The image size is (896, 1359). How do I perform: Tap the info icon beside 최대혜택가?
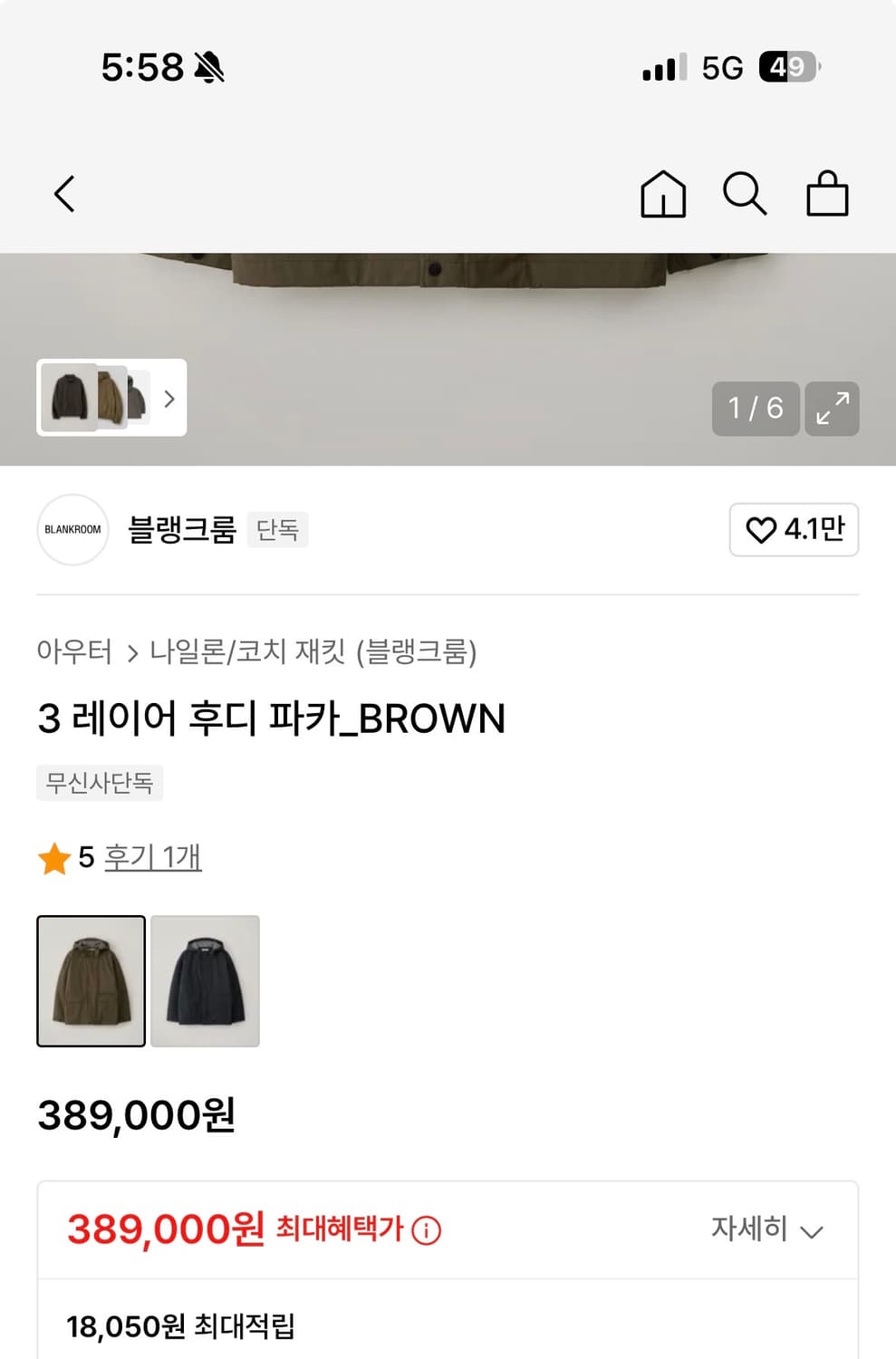click(424, 1230)
